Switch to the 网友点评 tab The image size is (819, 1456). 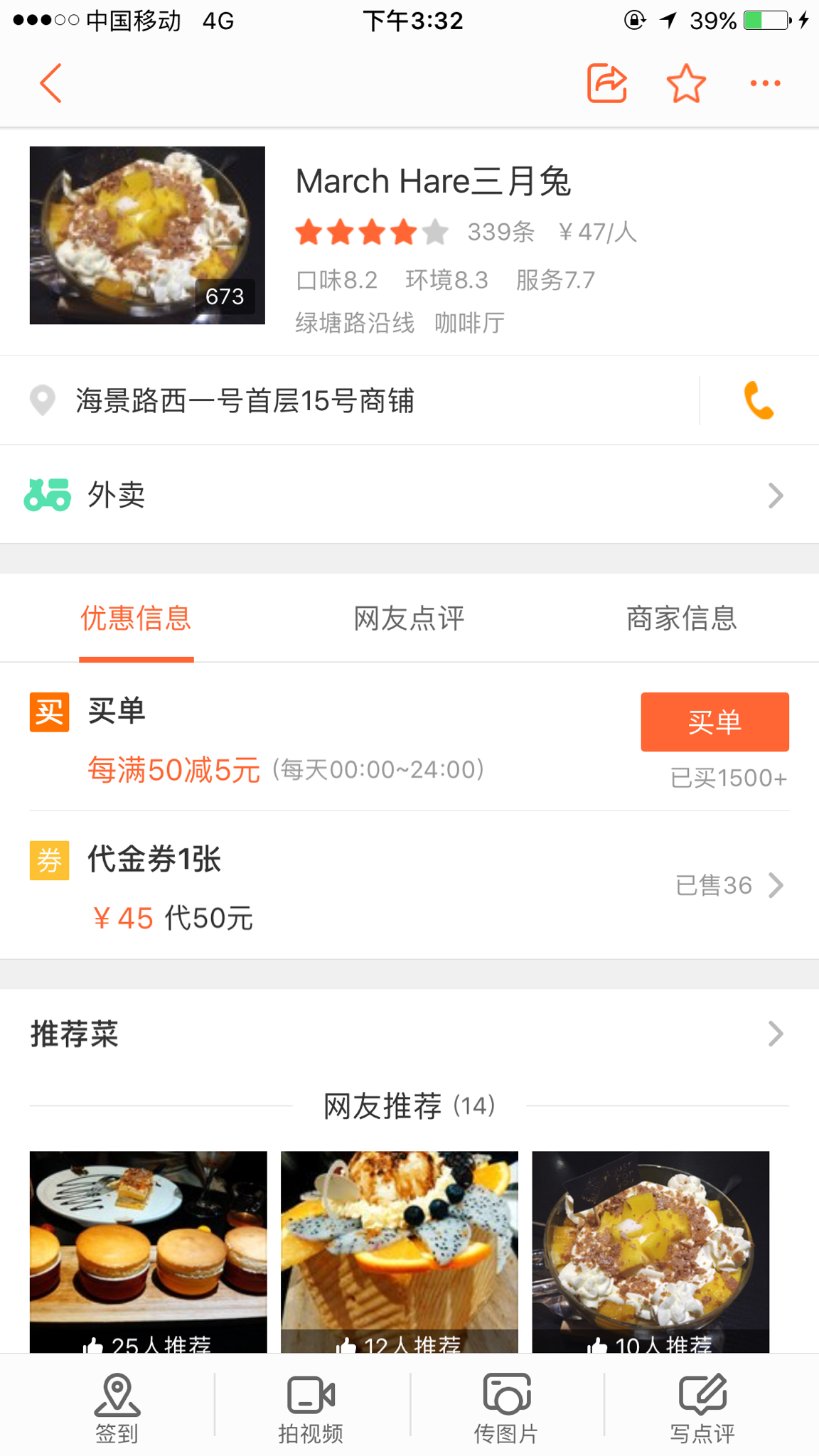point(409,619)
